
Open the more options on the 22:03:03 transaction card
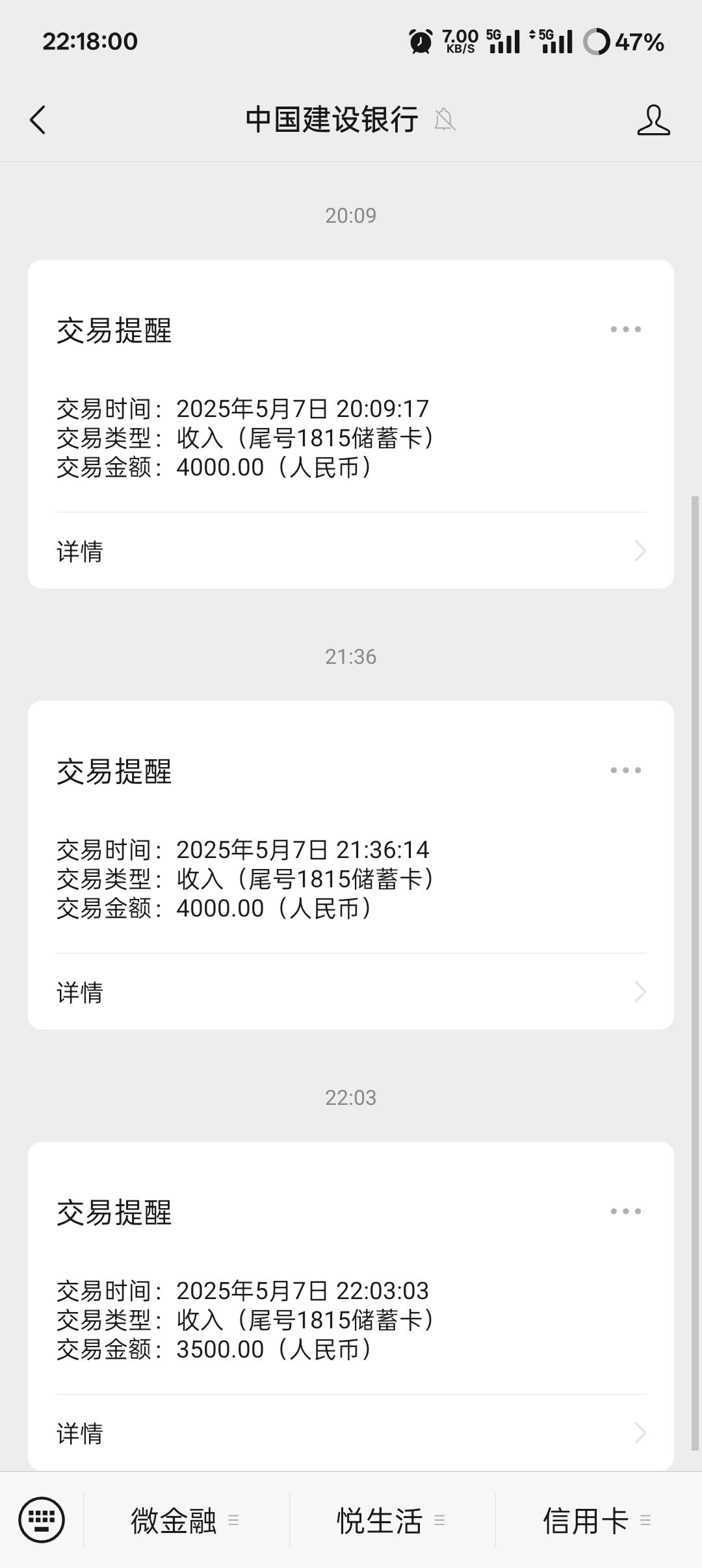(625, 1211)
